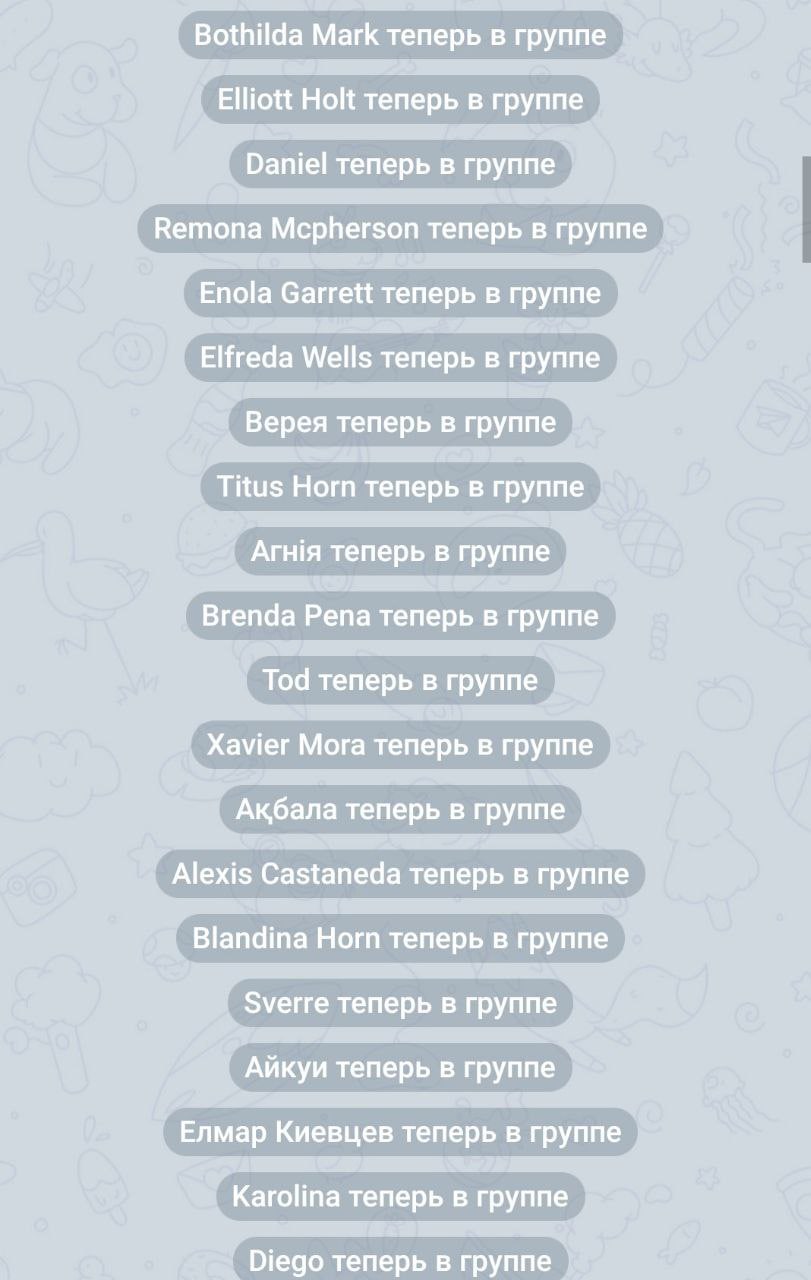Screen dimensions: 811x1280
Task: View Remona Mcpherson's profile
Action: pos(286,229)
